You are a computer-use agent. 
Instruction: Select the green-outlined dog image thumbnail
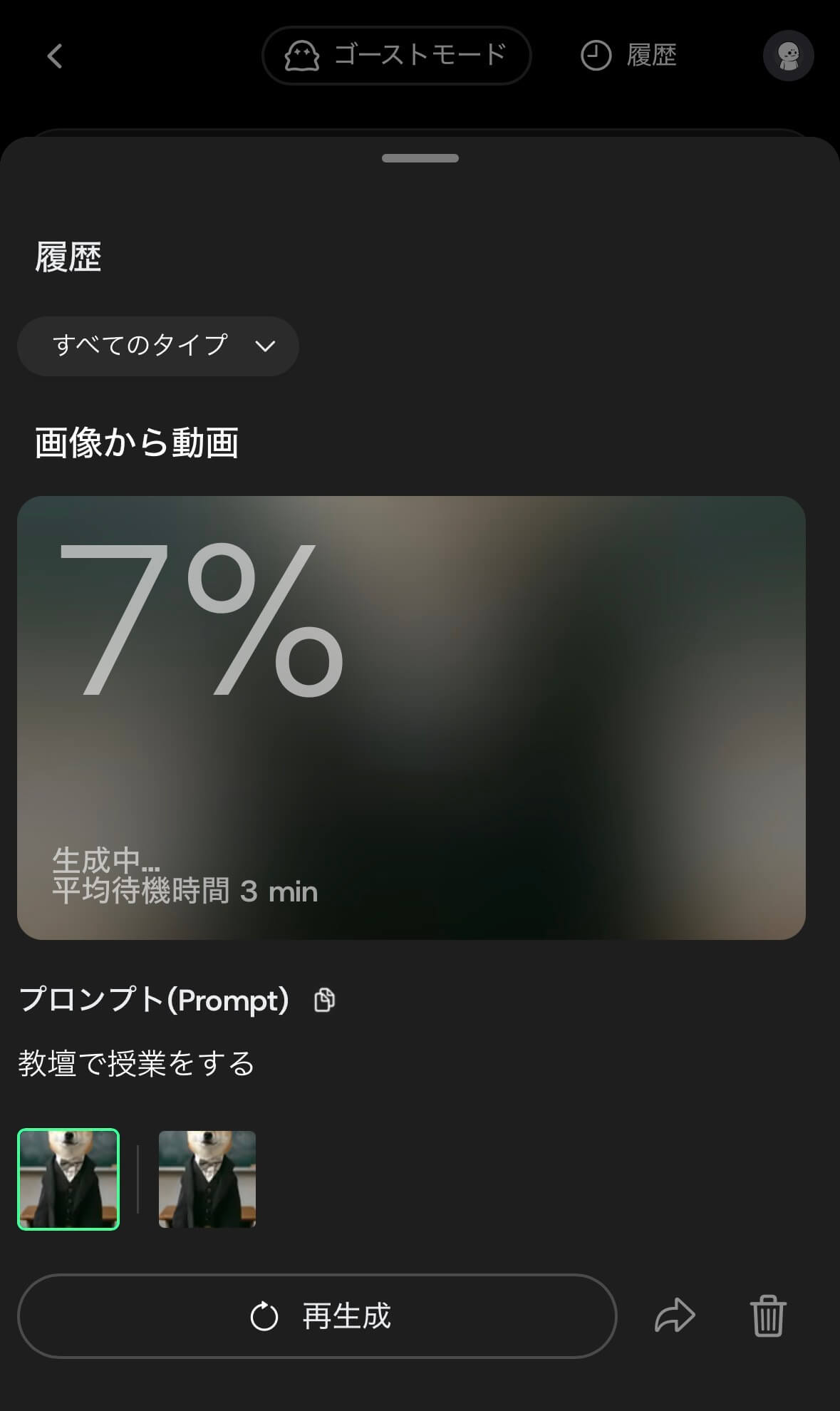coord(68,1179)
